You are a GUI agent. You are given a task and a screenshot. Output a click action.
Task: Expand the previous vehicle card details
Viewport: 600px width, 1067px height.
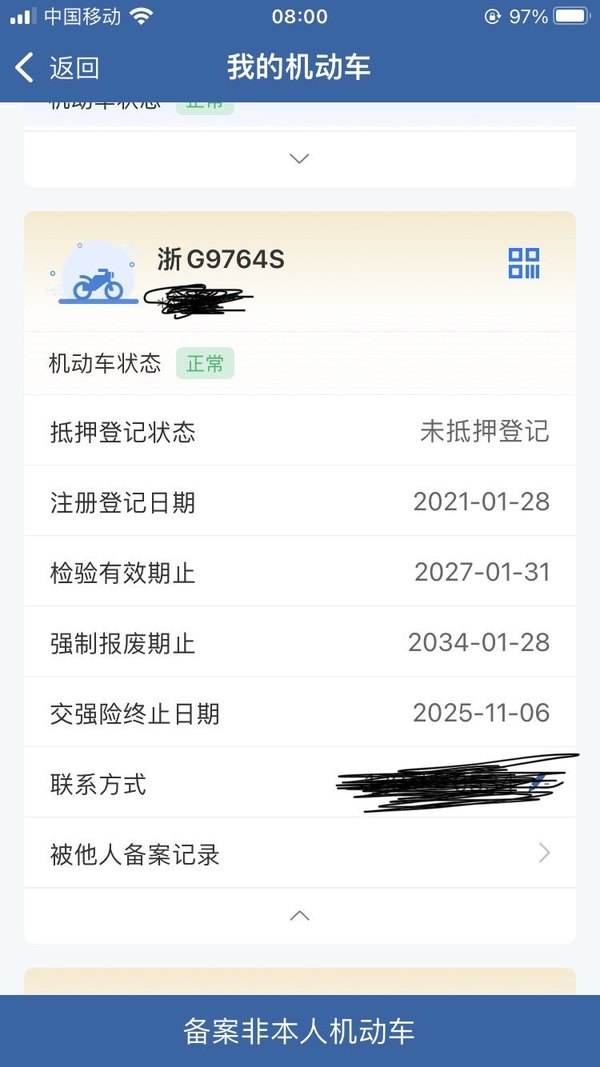pyautogui.click(x=299, y=159)
